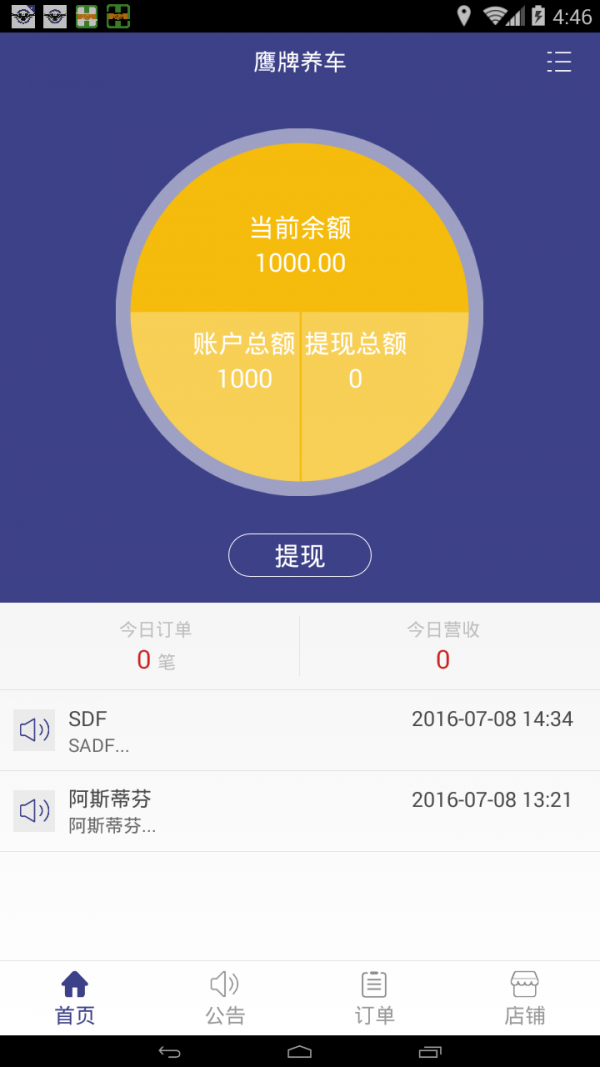Open the SDF announcement
The image size is (600, 1067).
click(300, 730)
